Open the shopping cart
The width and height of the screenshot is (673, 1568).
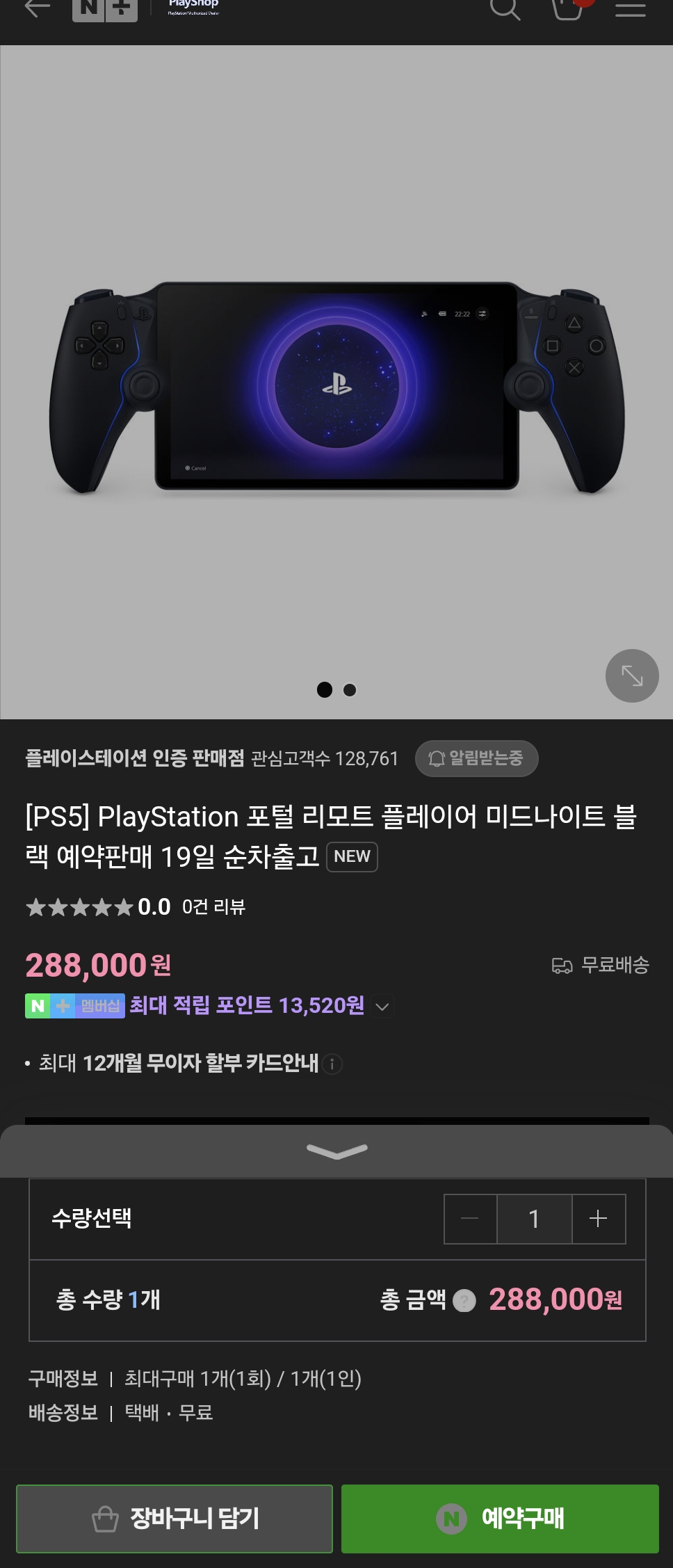(x=568, y=8)
